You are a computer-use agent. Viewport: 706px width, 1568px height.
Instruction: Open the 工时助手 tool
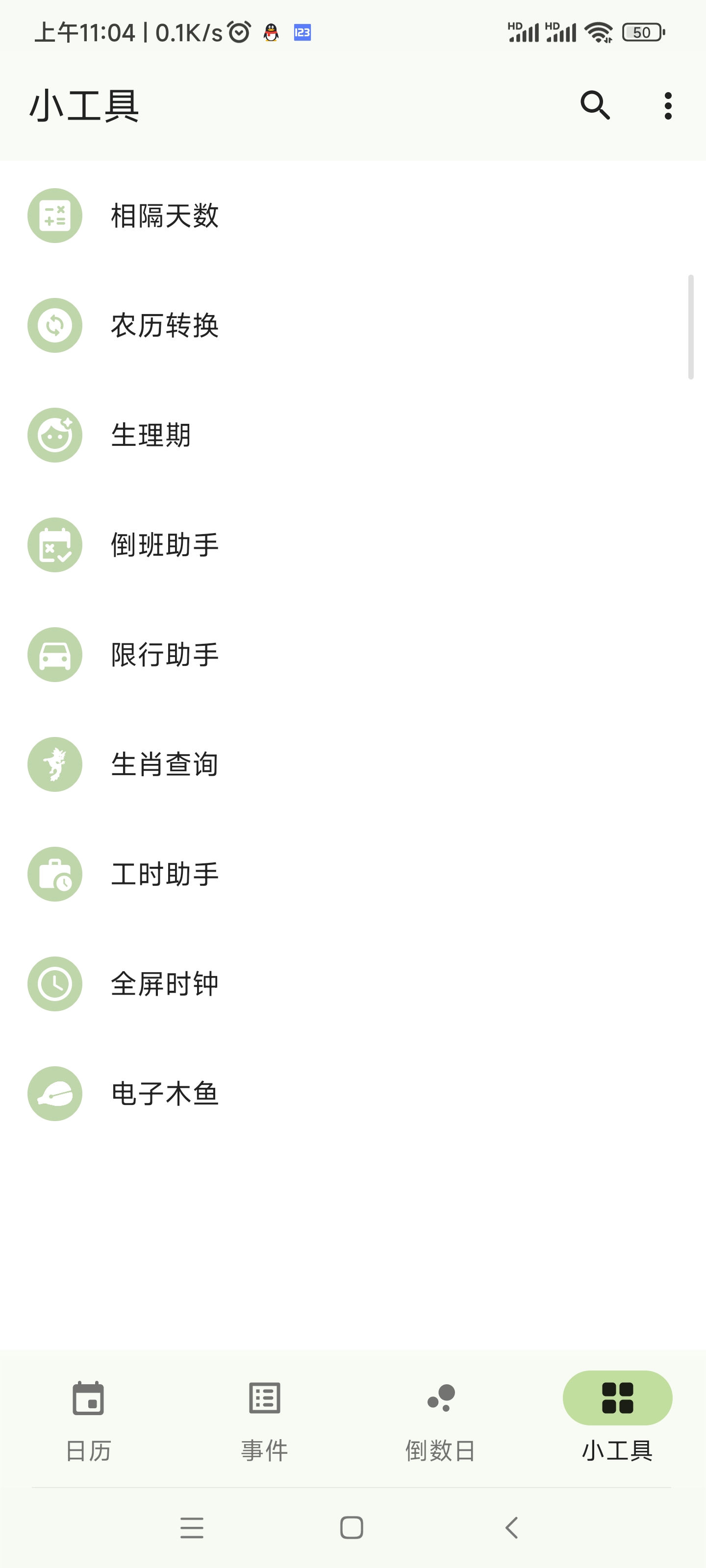pyautogui.click(x=164, y=874)
